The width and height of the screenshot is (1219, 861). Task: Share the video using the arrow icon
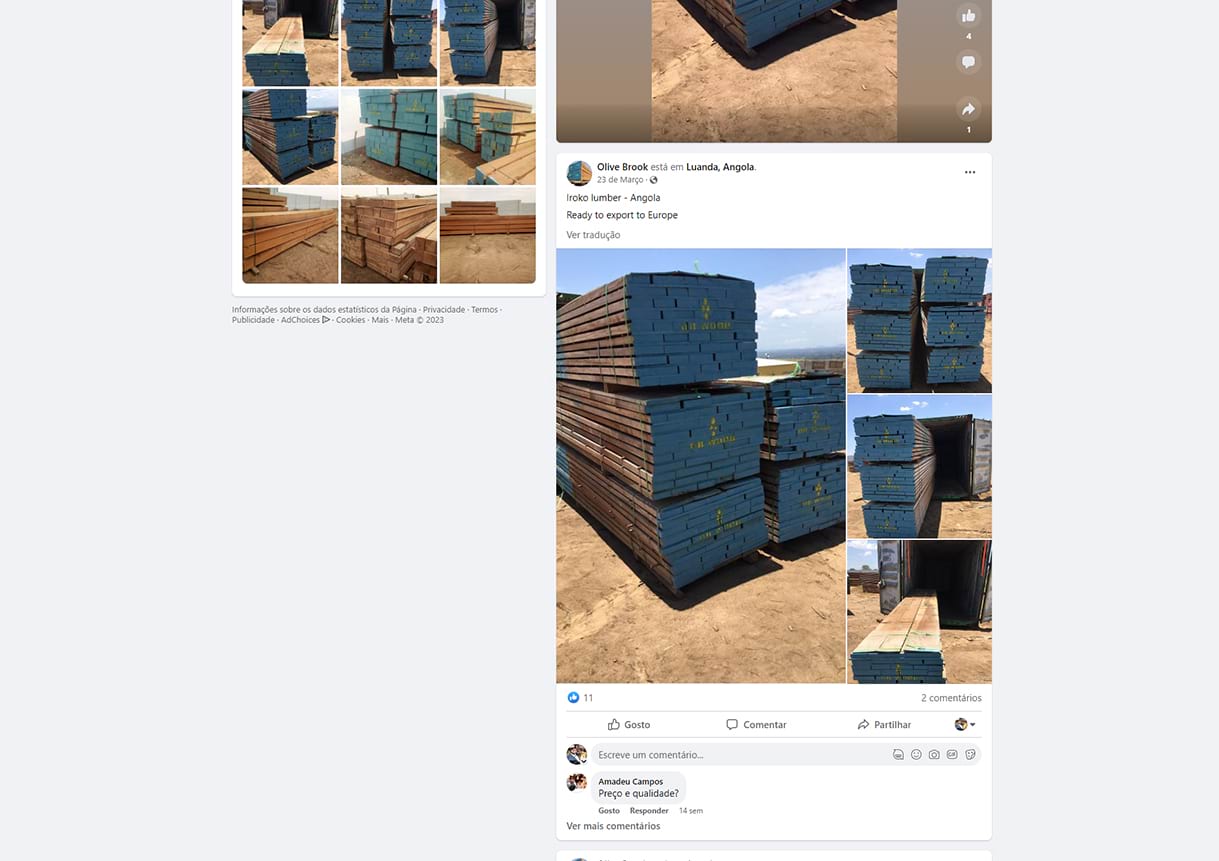tap(968, 109)
